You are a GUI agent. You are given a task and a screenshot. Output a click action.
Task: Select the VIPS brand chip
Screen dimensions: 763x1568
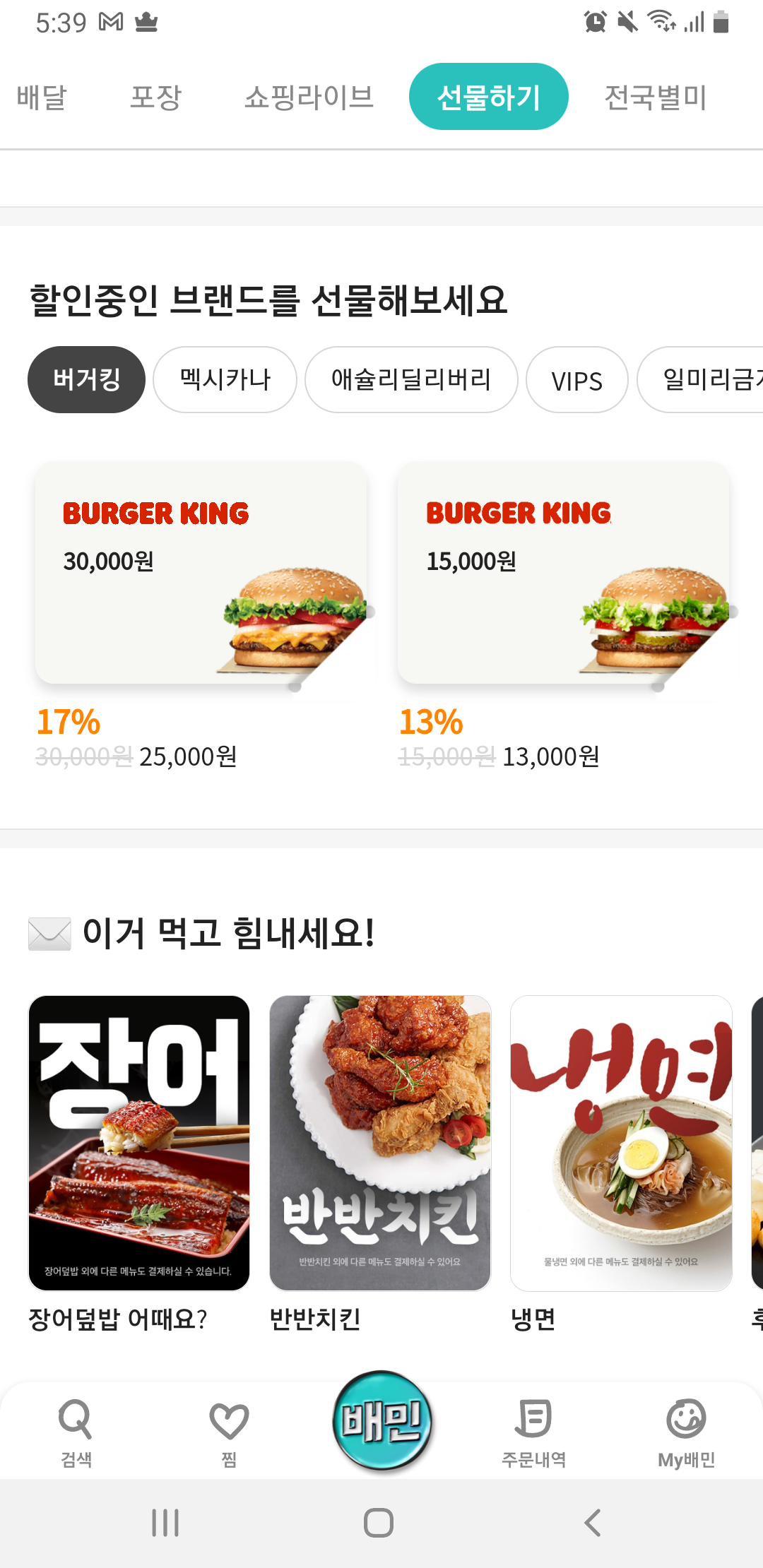coord(576,381)
